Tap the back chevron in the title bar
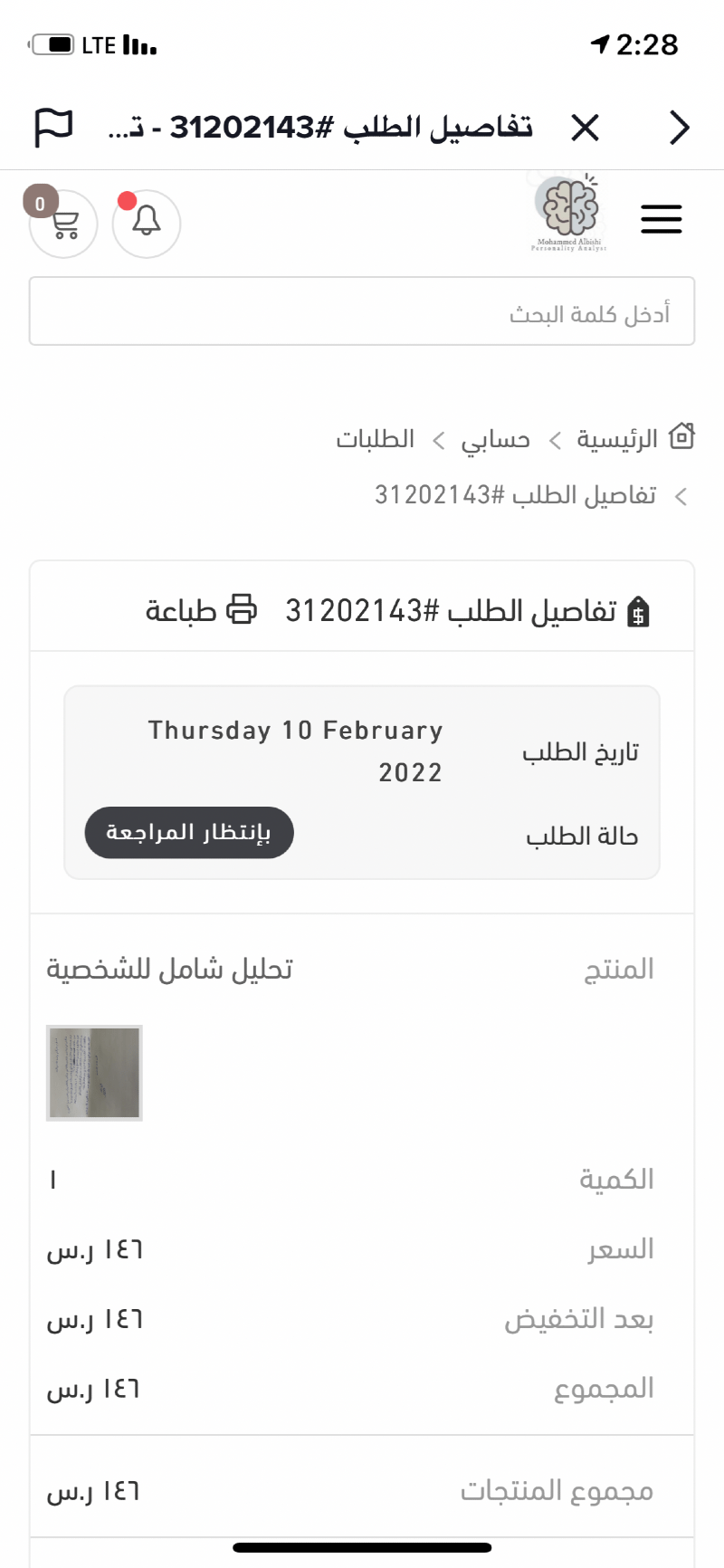The height and width of the screenshot is (1568, 724). pos(679,128)
